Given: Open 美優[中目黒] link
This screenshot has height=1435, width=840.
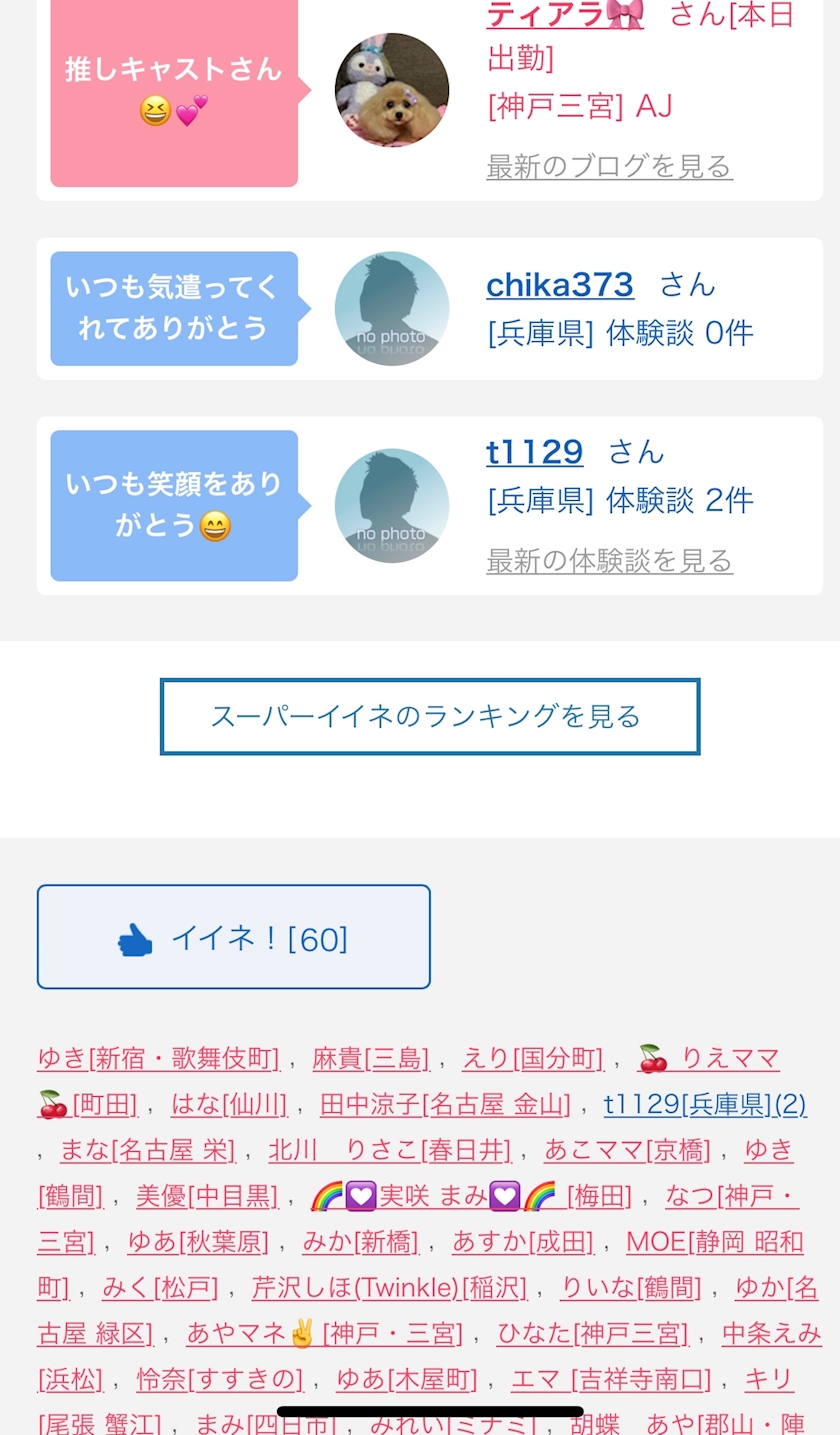Looking at the screenshot, I should (x=207, y=1196).
